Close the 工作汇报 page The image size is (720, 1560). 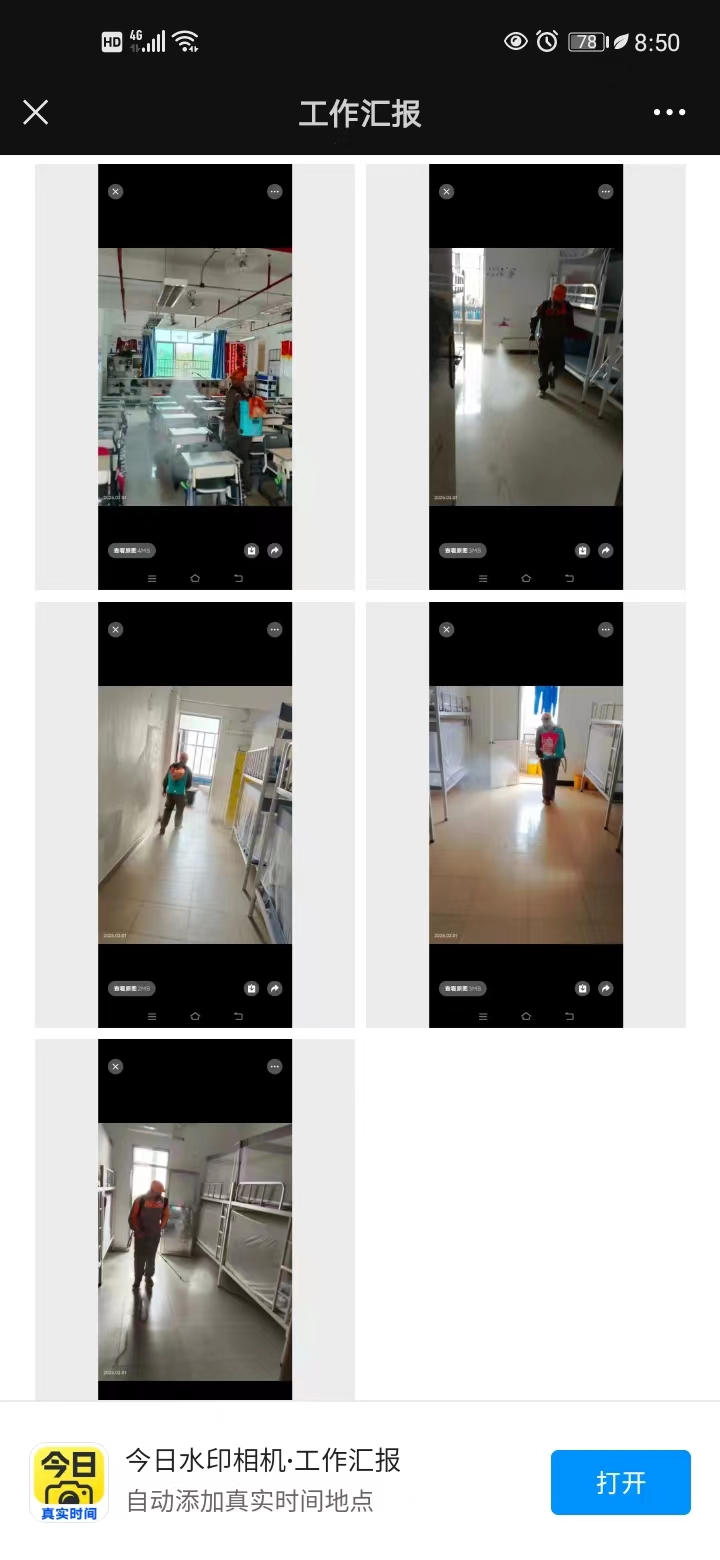[x=36, y=112]
